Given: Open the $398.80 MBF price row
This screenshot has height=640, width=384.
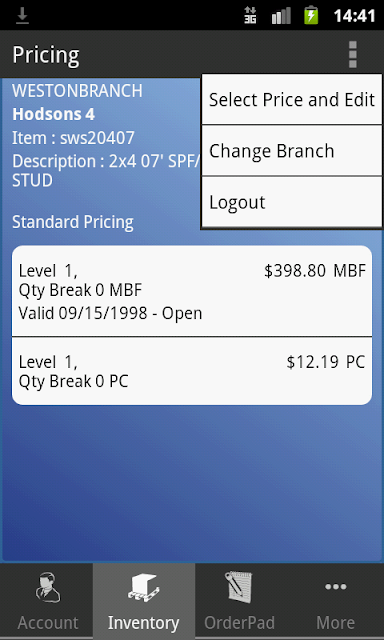Looking at the screenshot, I should coord(192,291).
